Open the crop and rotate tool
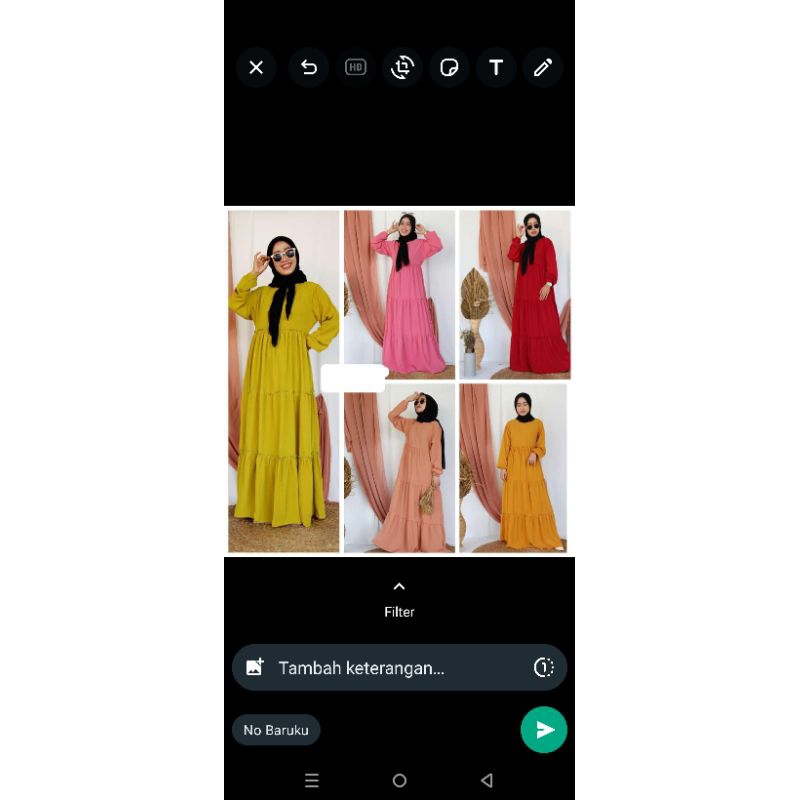Screen dimensions: 800x800 [402, 67]
